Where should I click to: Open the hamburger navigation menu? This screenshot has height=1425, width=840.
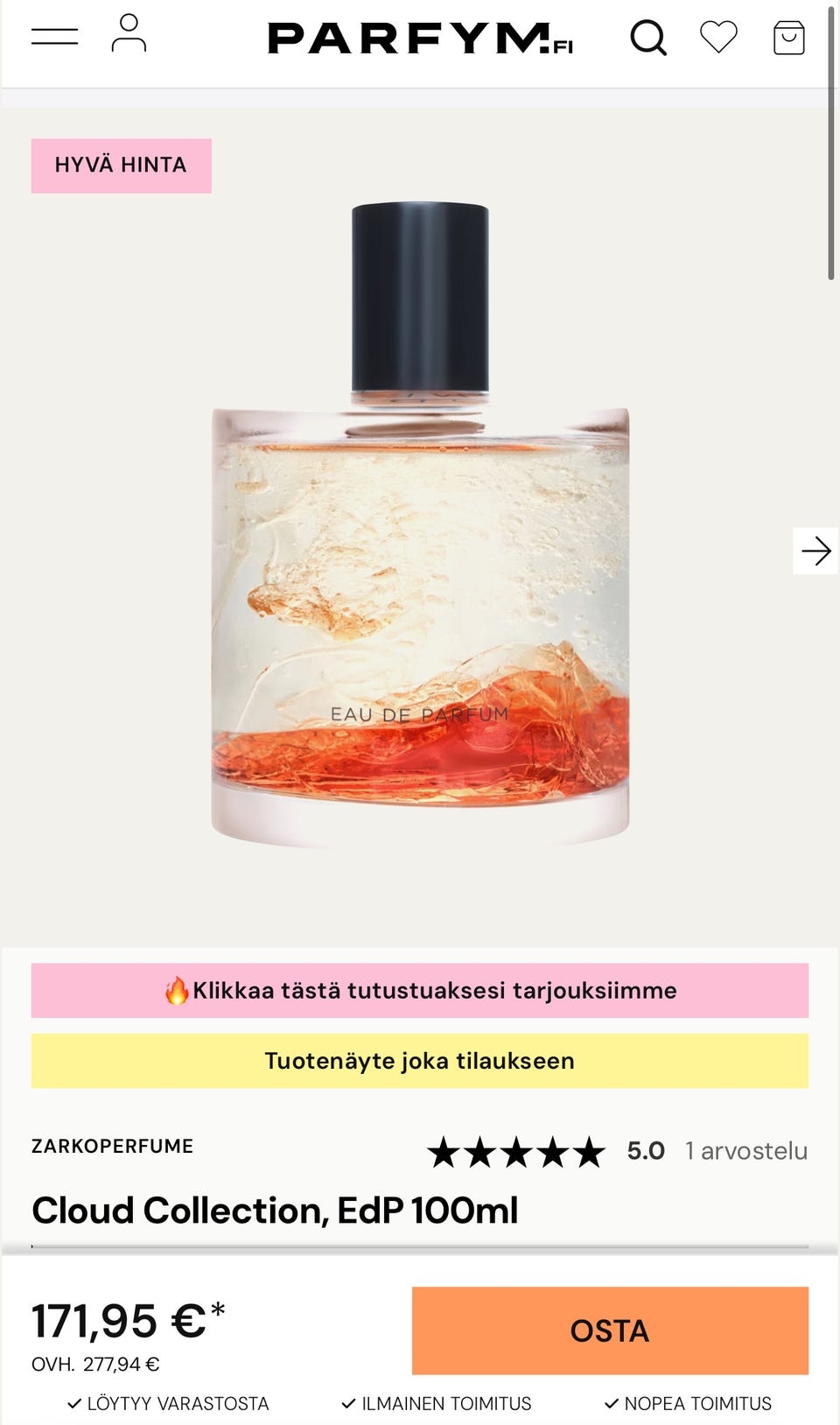[55, 37]
